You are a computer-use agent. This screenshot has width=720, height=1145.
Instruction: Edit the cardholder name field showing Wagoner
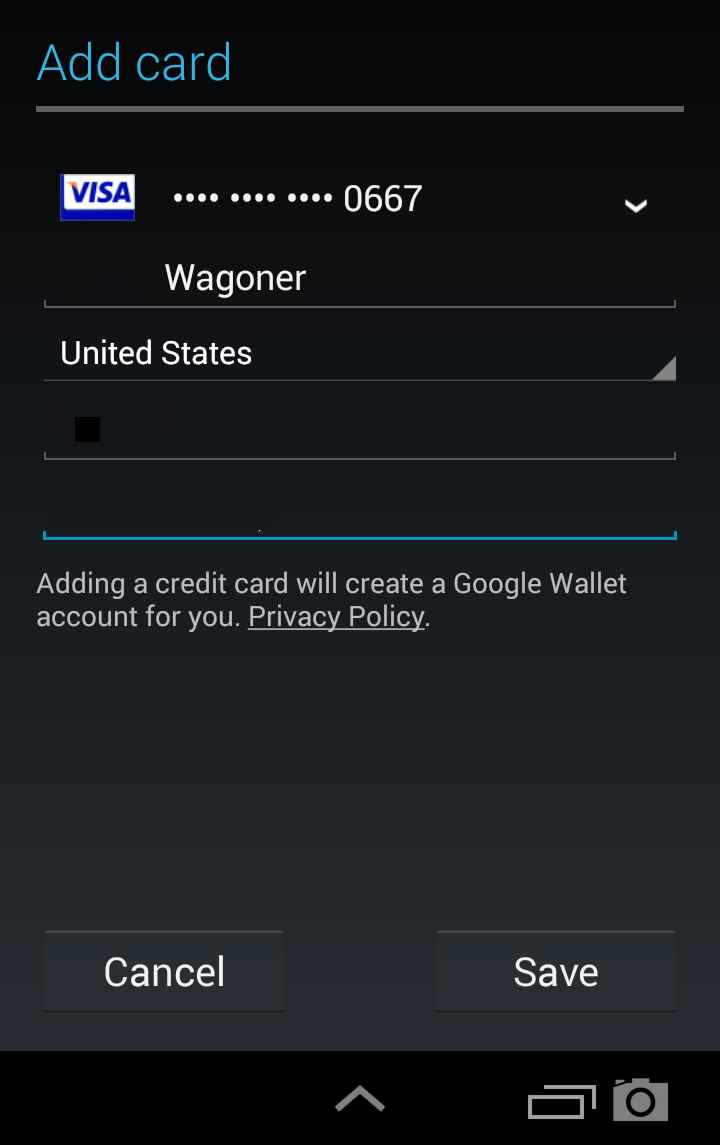[360, 278]
